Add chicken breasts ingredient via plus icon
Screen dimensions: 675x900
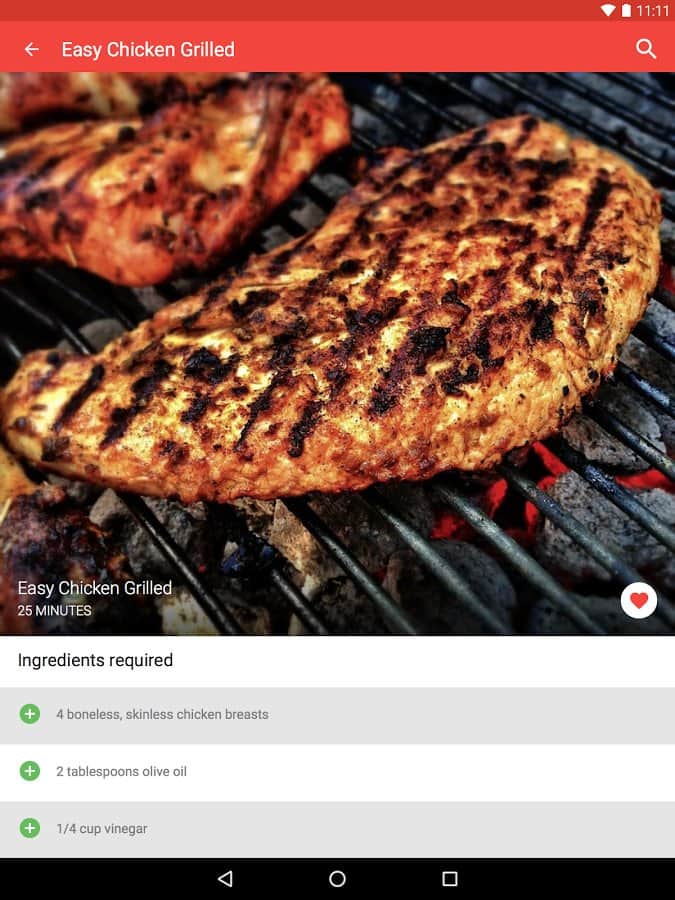30,714
